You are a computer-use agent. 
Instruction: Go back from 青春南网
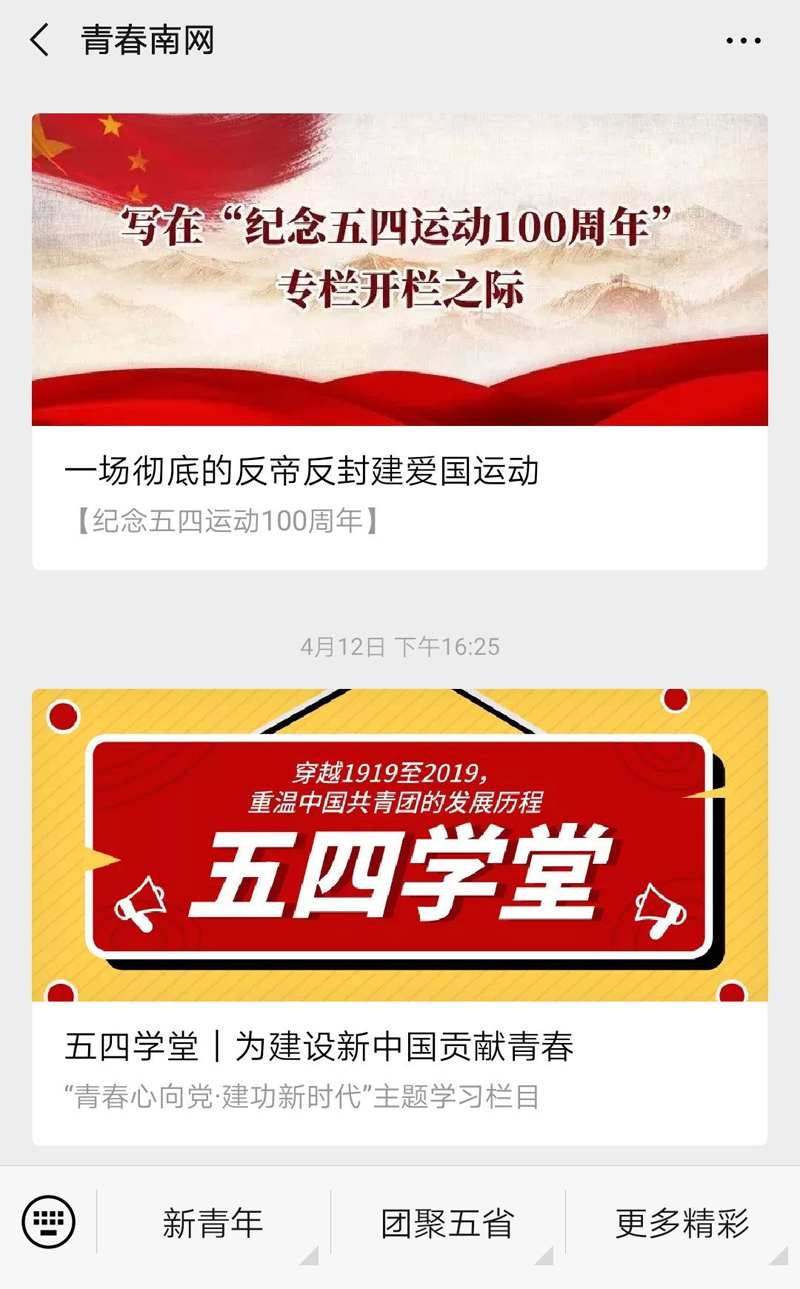pos(40,41)
